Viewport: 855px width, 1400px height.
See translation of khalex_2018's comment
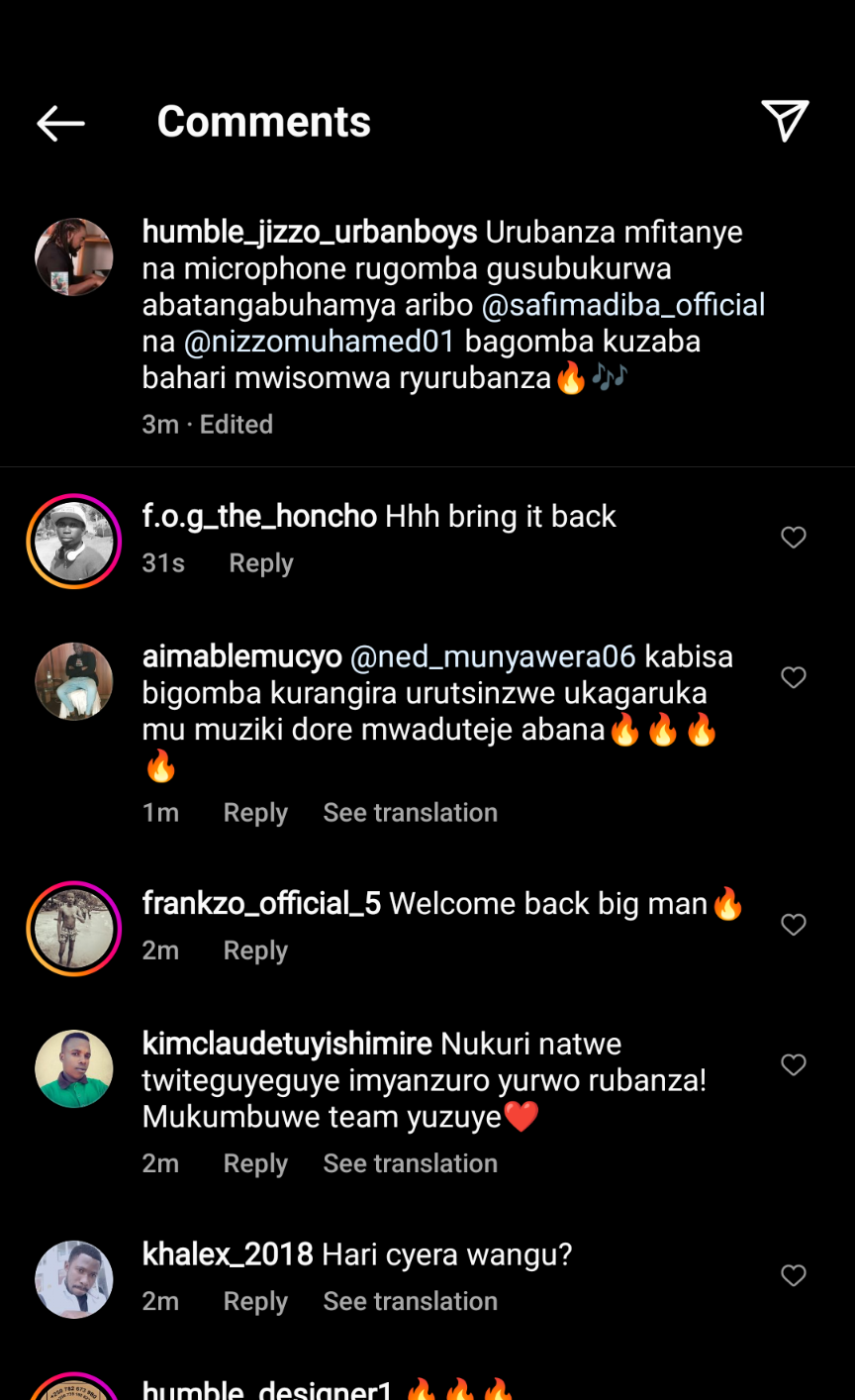point(410,1301)
